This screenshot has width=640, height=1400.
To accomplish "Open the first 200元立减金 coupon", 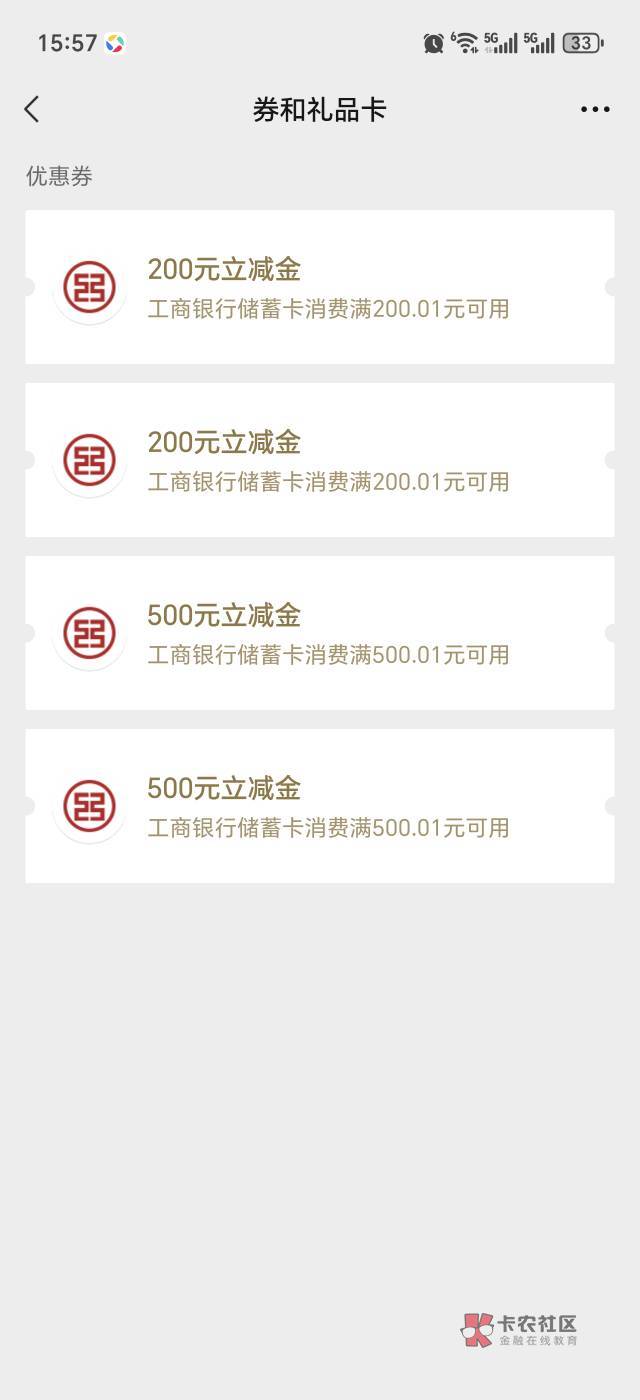I will 320,287.
